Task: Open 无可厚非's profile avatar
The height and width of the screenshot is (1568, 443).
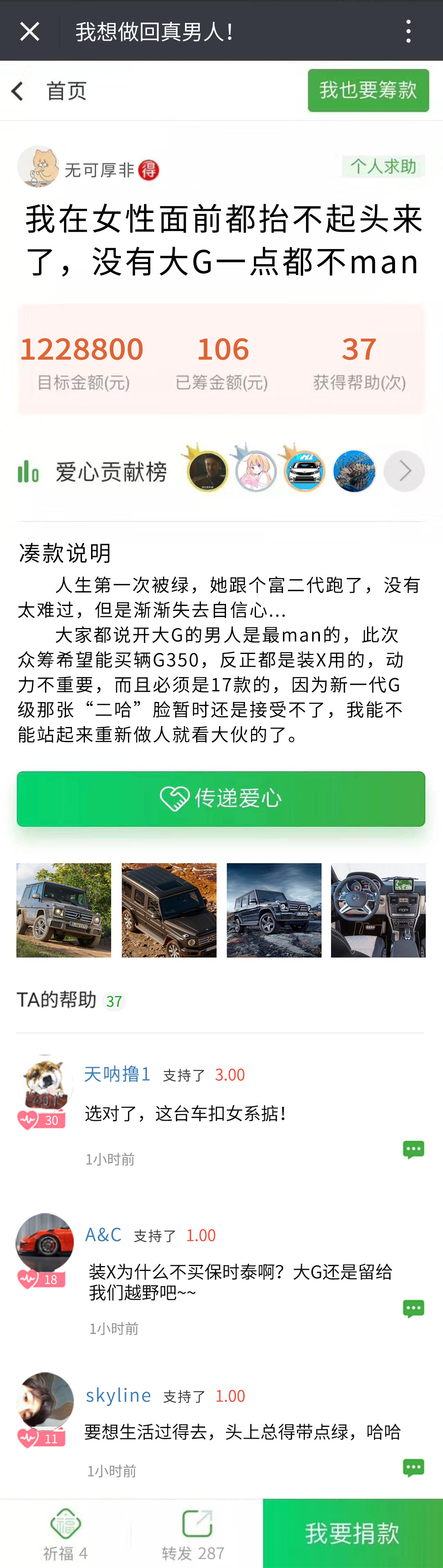Action: tap(37, 166)
